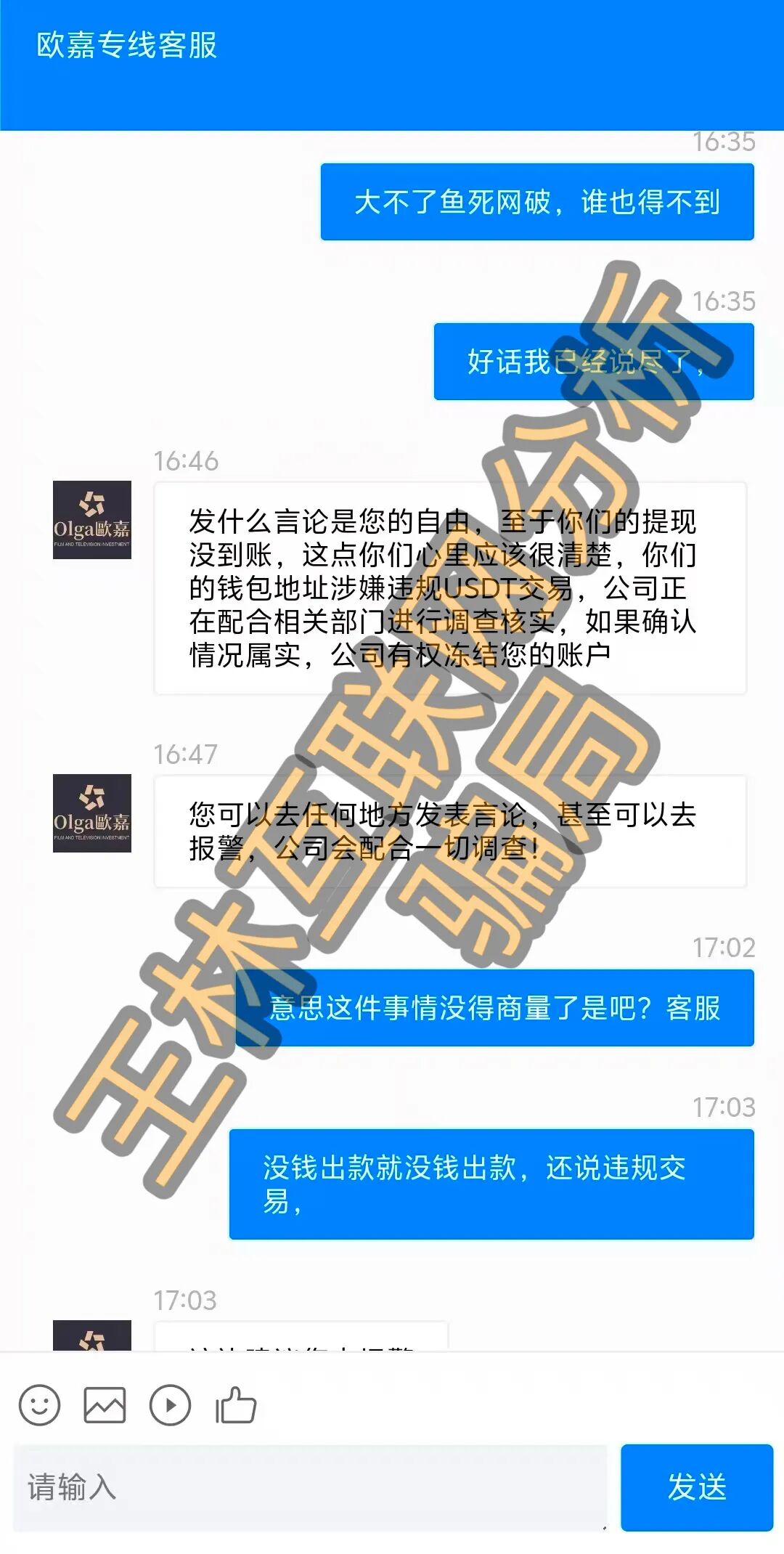Viewport: 784px width, 1554px height.
Task: Attach an image to the chat
Action: tap(105, 1405)
